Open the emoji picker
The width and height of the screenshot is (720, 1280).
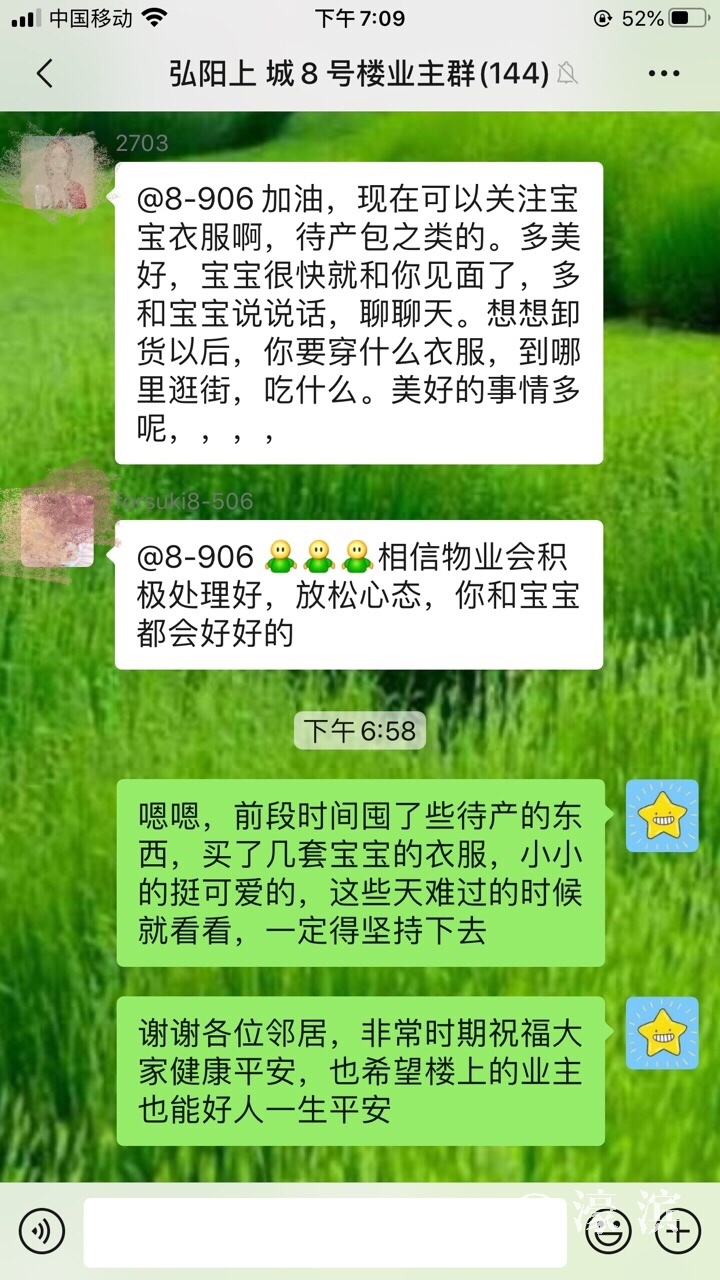pyautogui.click(x=608, y=1231)
